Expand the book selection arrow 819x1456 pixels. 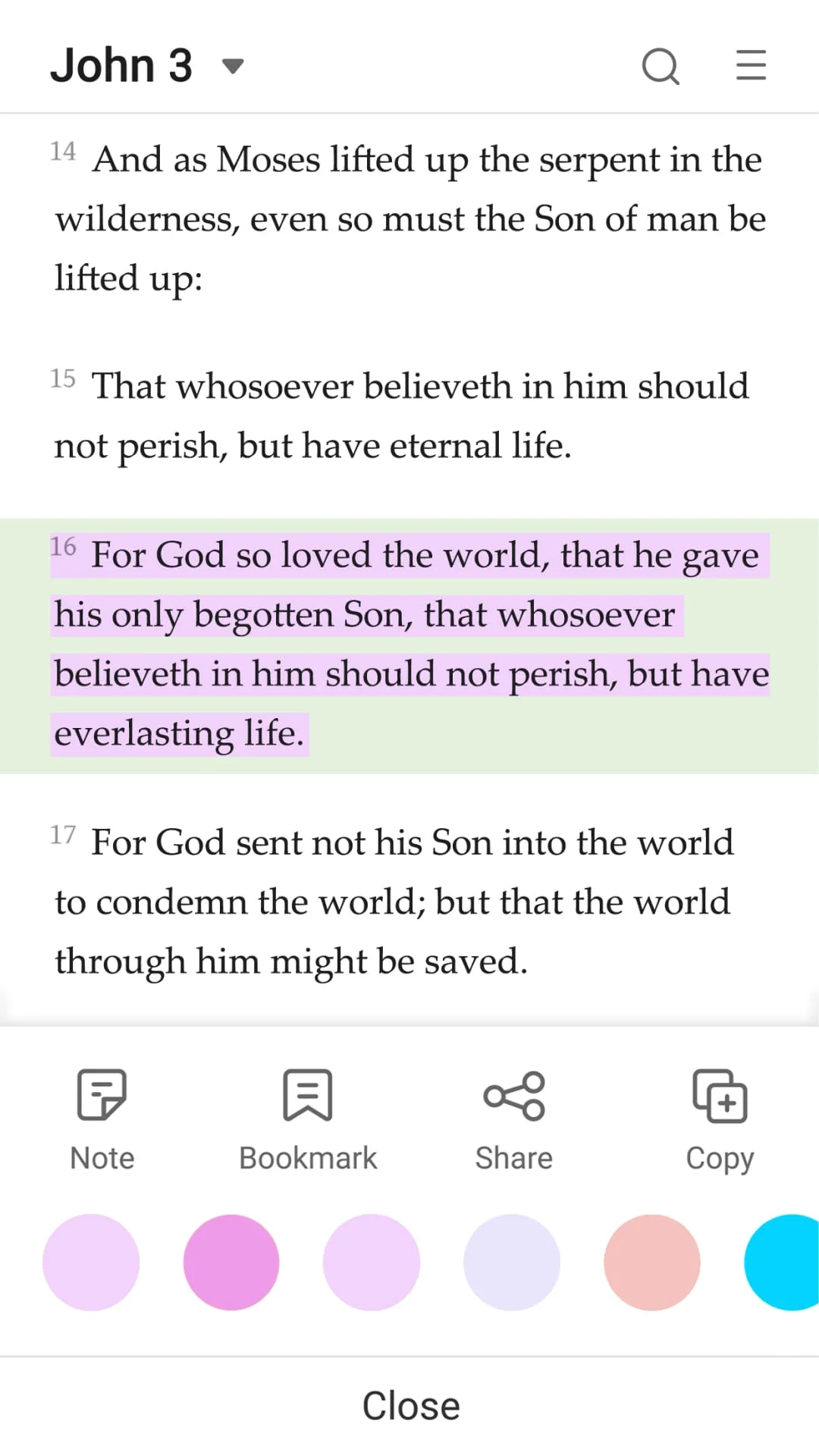(232, 67)
